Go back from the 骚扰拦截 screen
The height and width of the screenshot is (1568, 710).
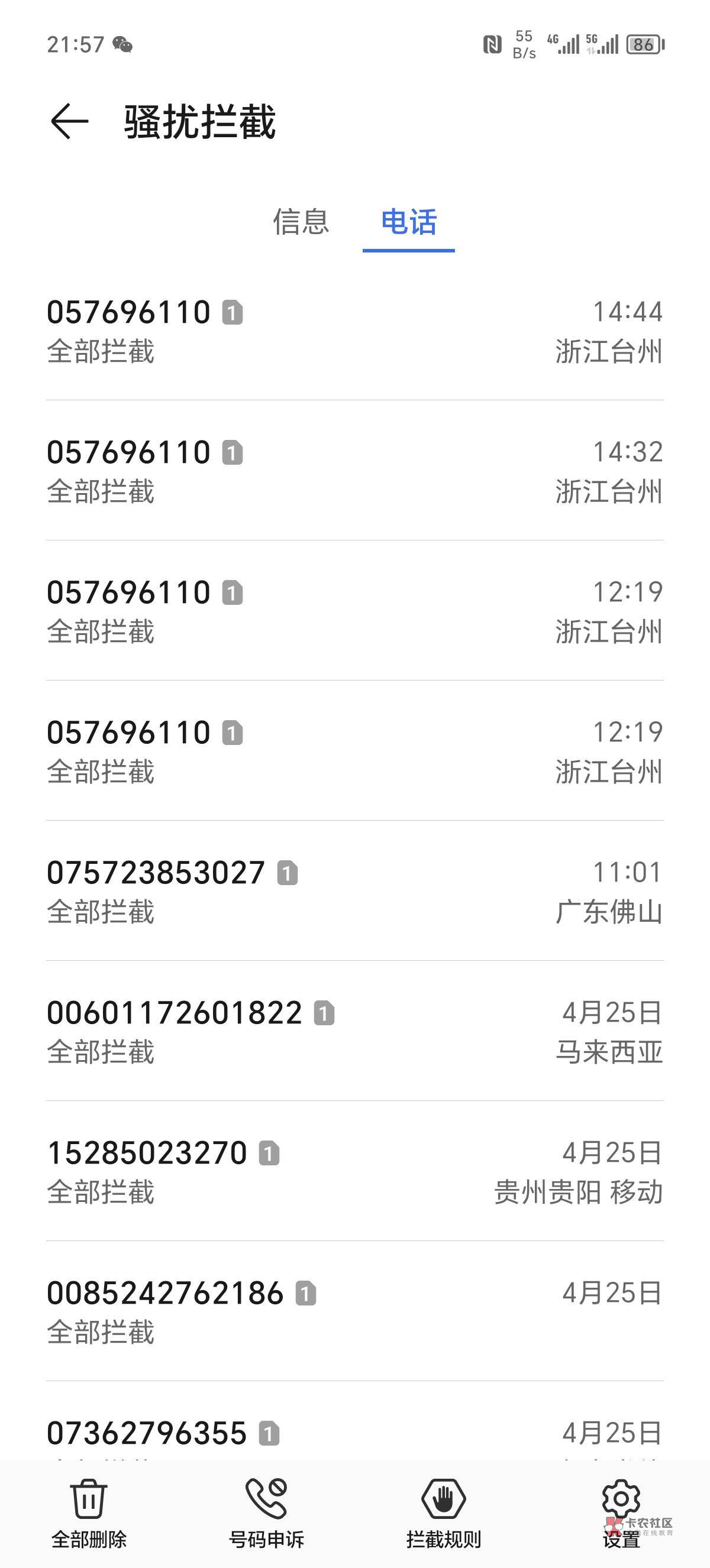point(69,121)
